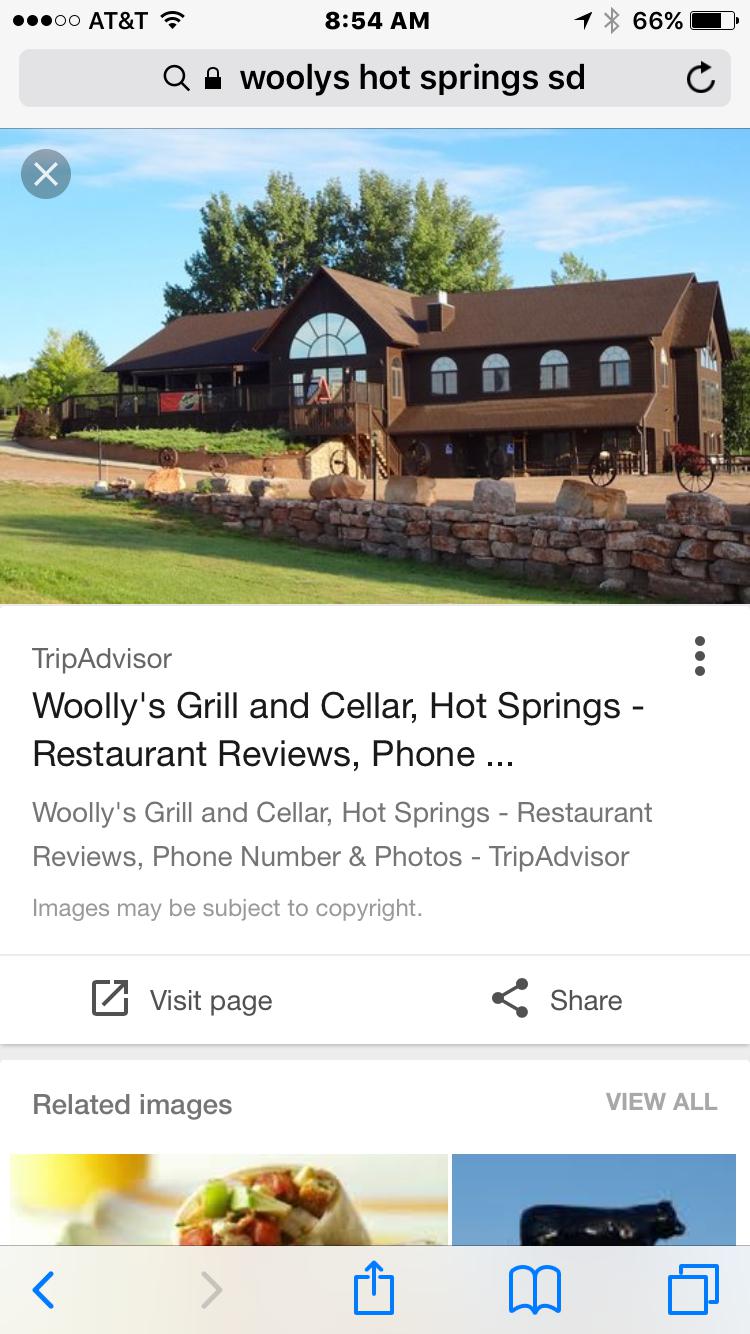
Task: Open the black cow related image
Action: (x=594, y=1200)
